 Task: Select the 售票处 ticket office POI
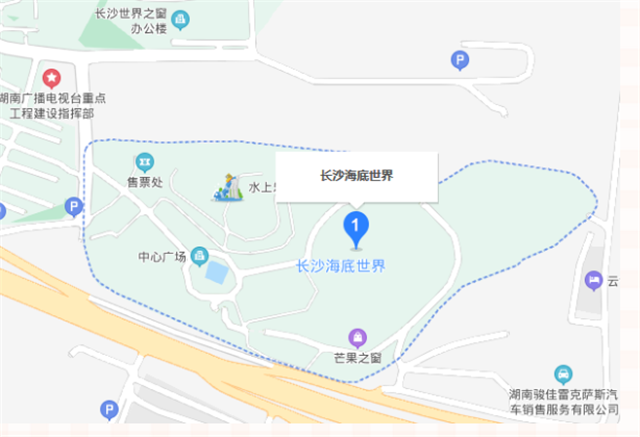(145, 162)
